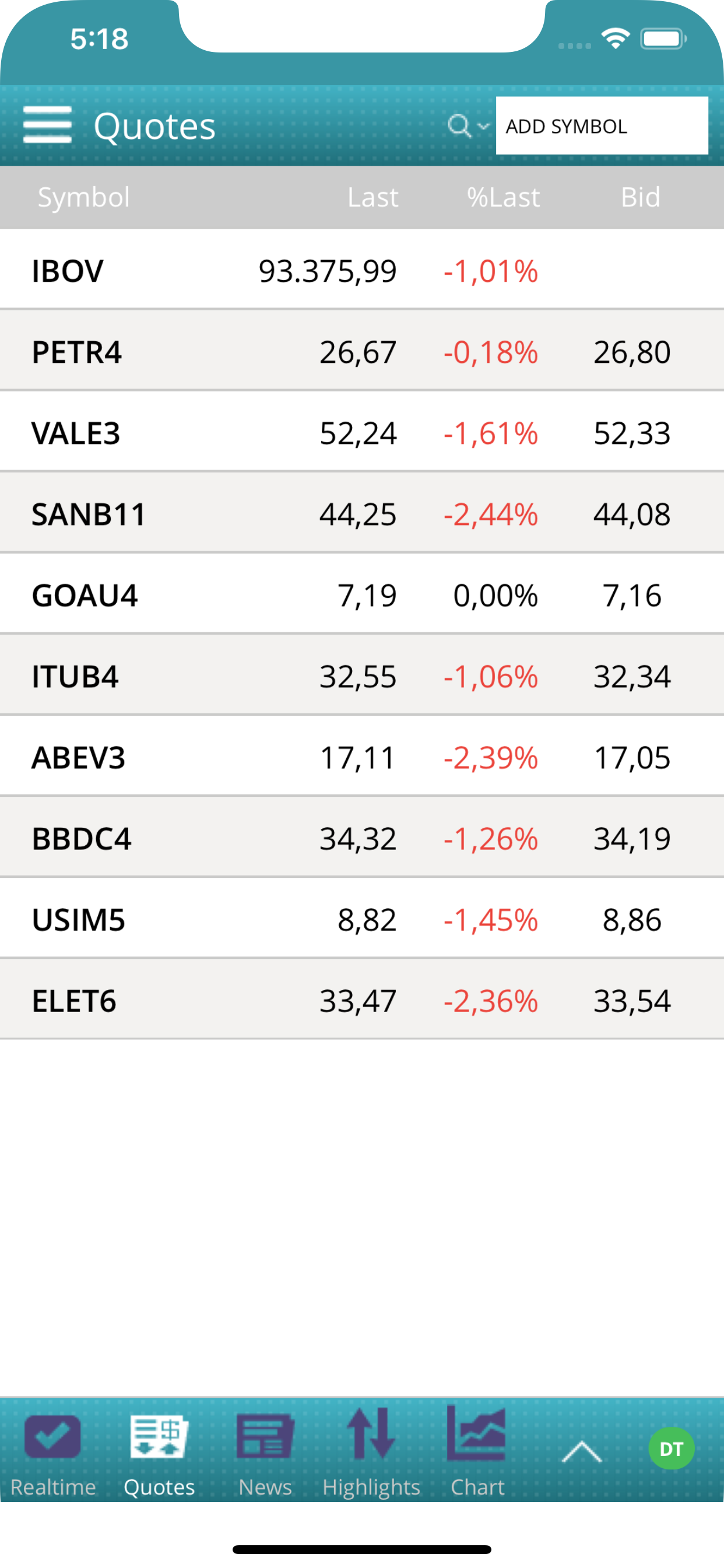Tap the green DT badge
The image size is (724, 1568).
[671, 1448]
